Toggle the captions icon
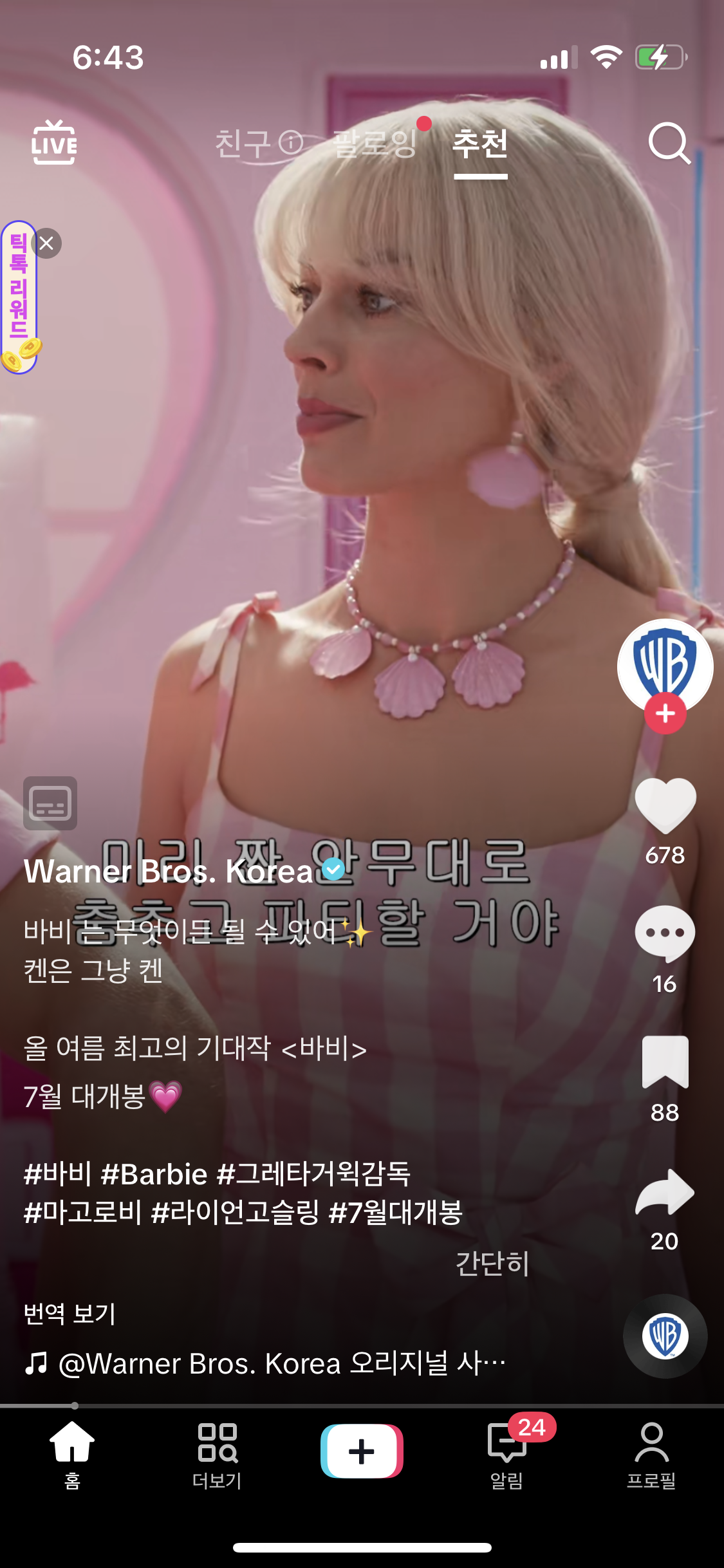The image size is (724, 1568). click(x=50, y=803)
